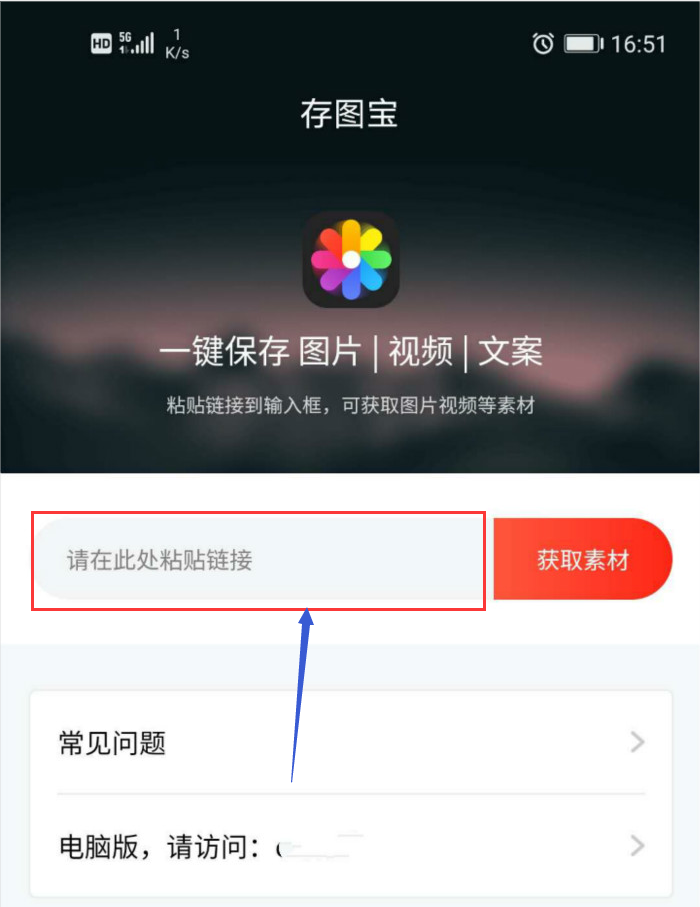Open the 电脑版 访问 row
The height and width of the screenshot is (907, 700).
point(350,848)
